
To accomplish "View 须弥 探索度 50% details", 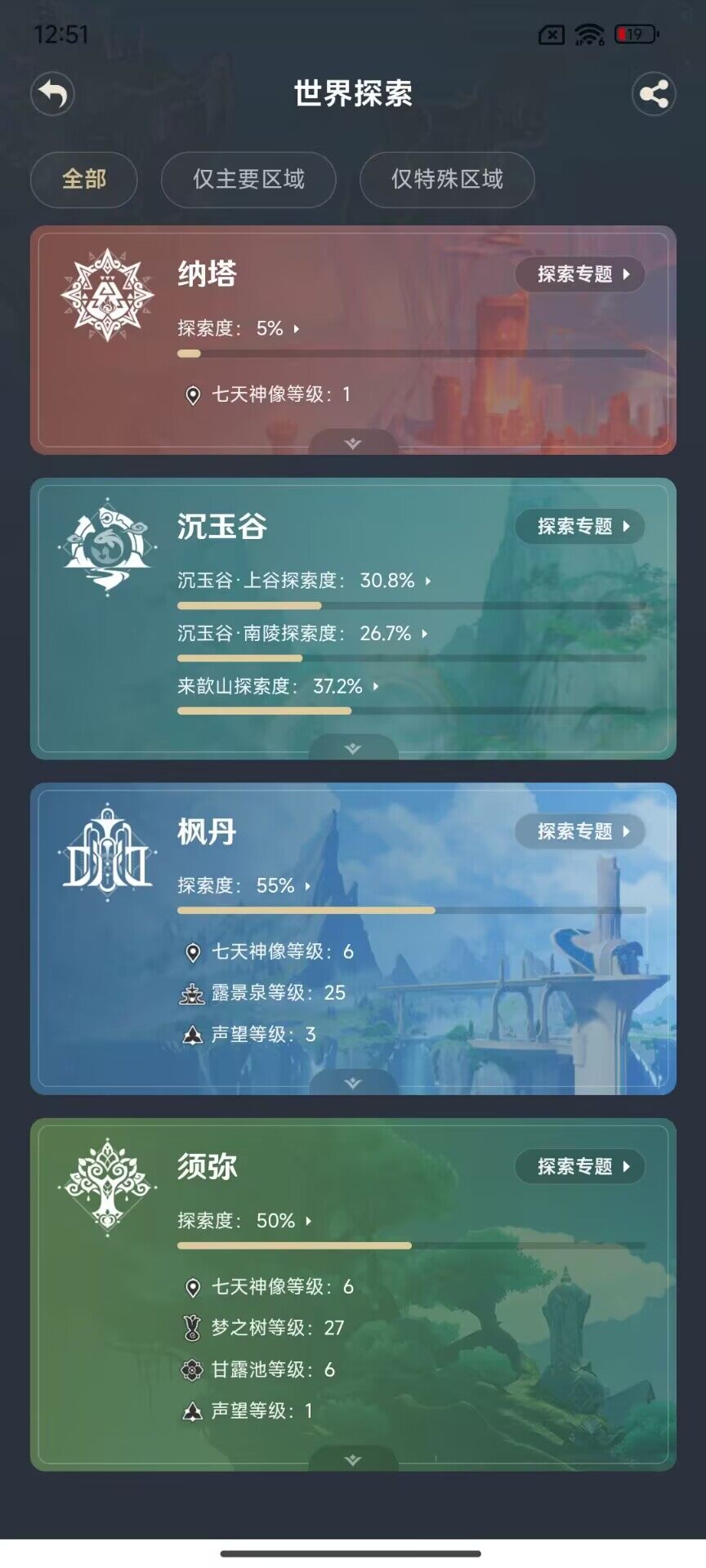I will [244, 1221].
